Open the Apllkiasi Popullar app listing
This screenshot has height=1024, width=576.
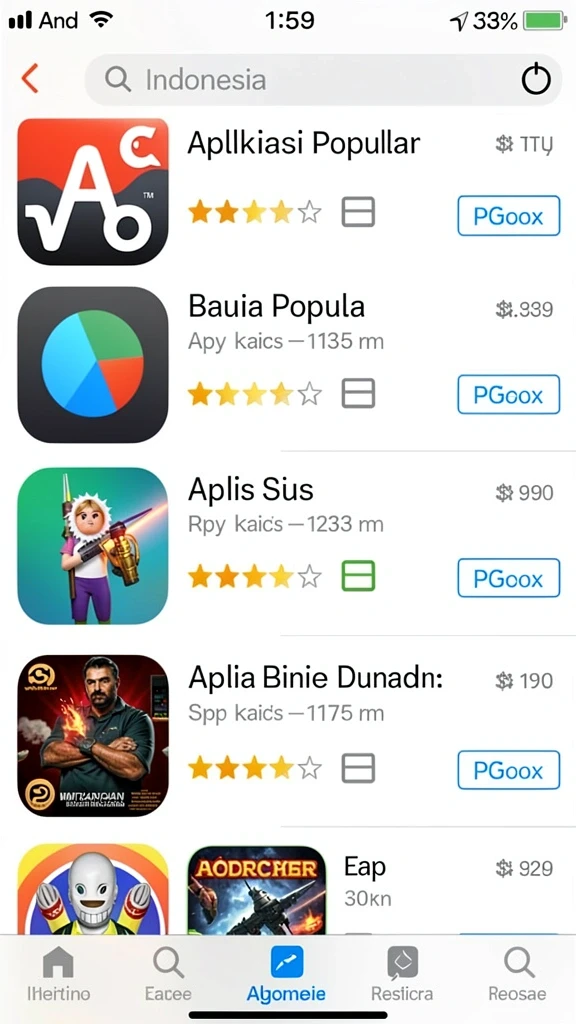pos(288,191)
